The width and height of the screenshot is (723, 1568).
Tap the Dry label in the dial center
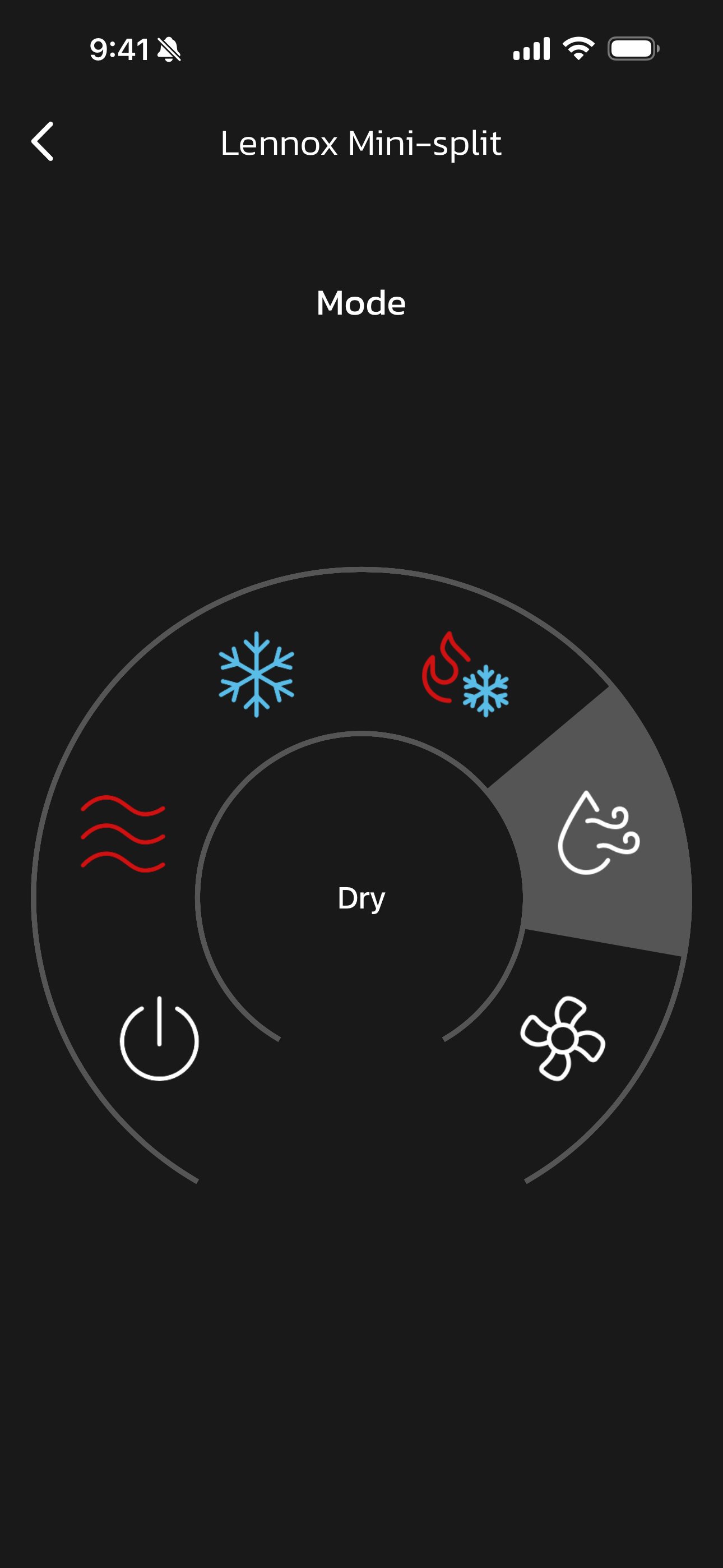tap(361, 899)
